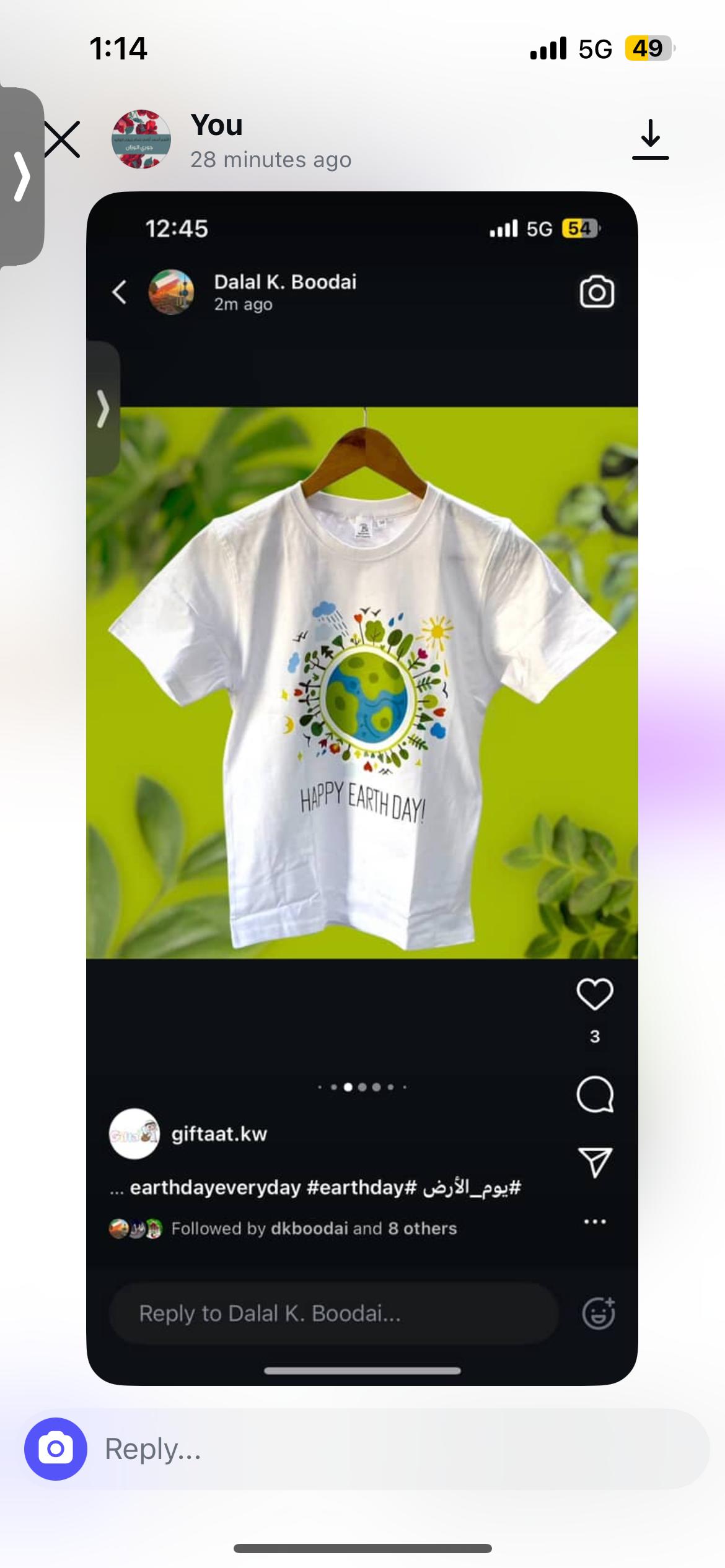Close the story viewer
Image resolution: width=725 pixels, height=1568 pixels.
tap(63, 139)
